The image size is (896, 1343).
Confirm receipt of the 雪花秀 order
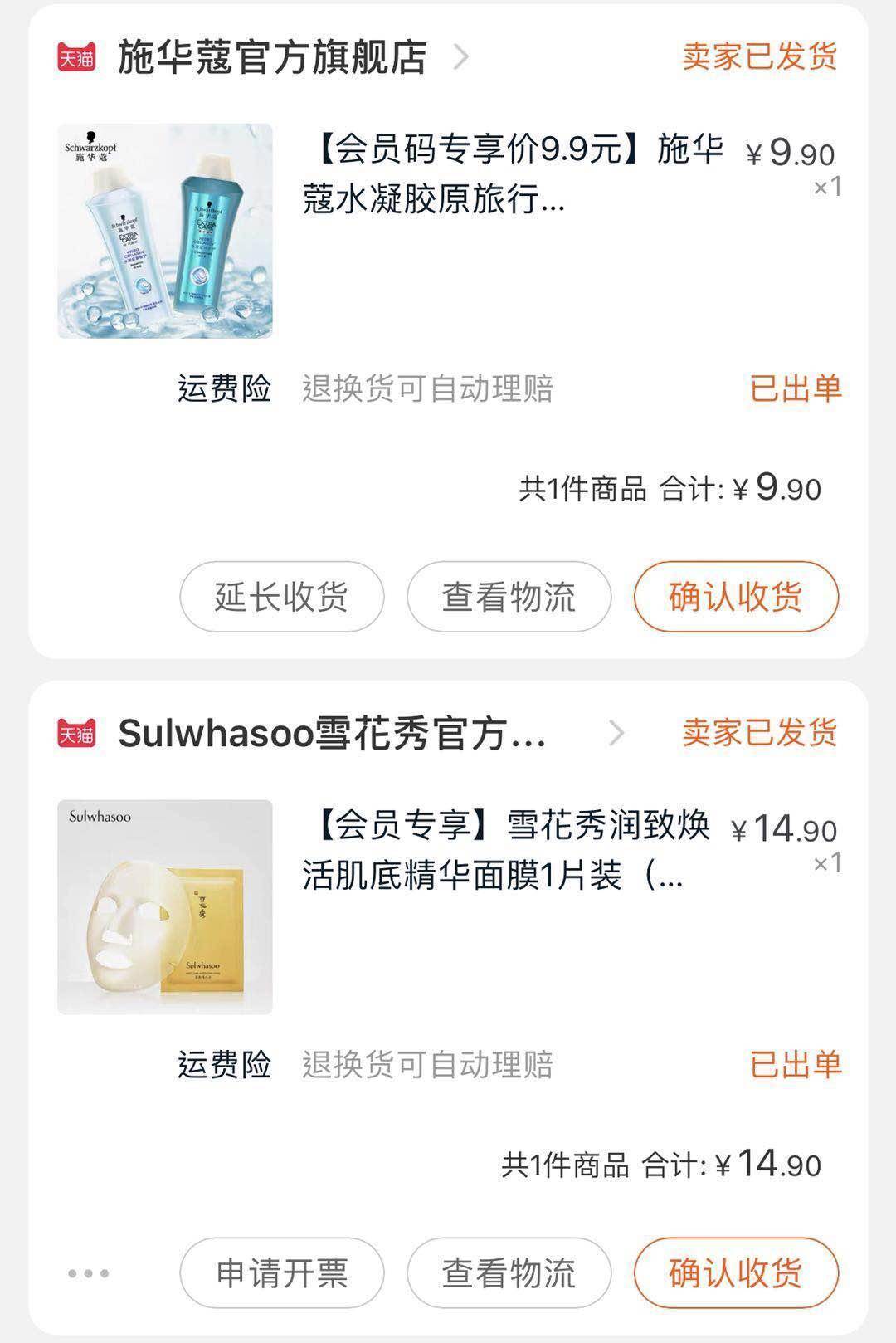[x=736, y=1272]
